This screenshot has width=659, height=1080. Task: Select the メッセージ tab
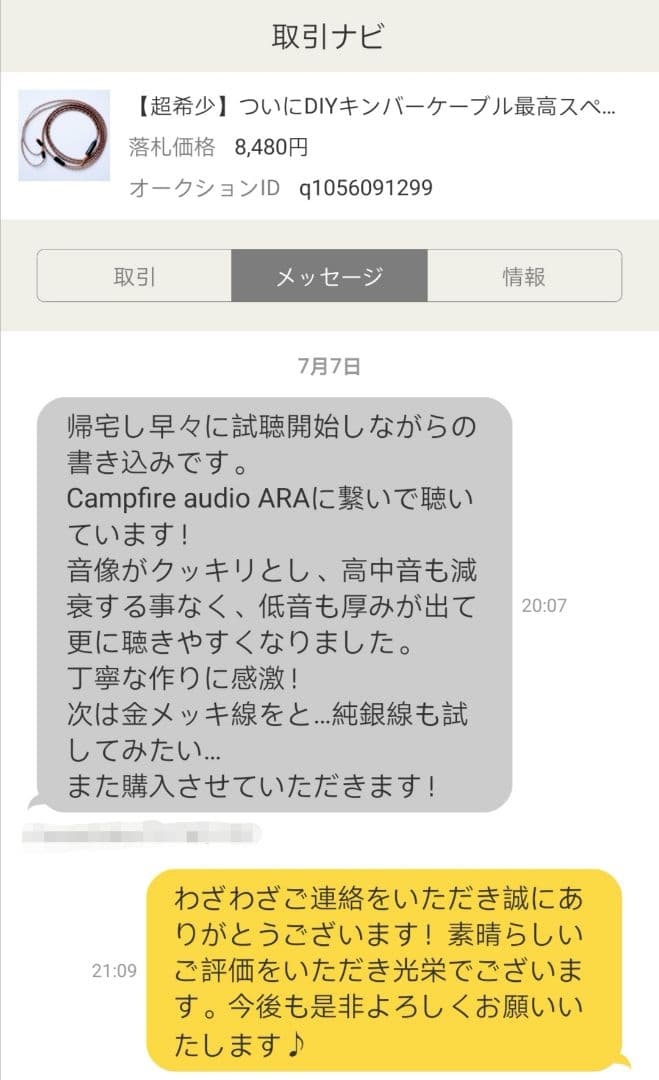[x=329, y=276]
